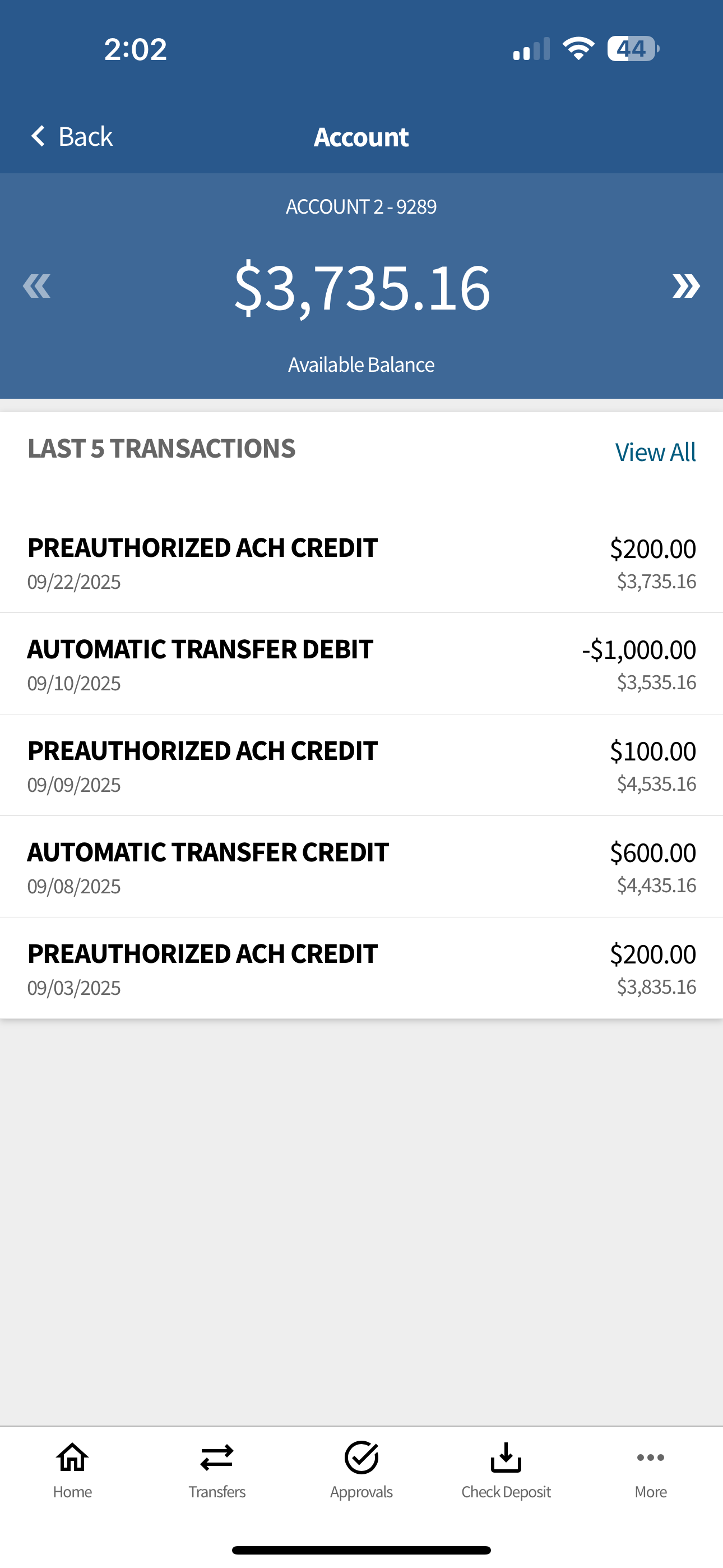Image resolution: width=723 pixels, height=1568 pixels.
Task: Select the AUTOMATIC TRANSFER CREDIT of $600.00
Action: coord(361,867)
